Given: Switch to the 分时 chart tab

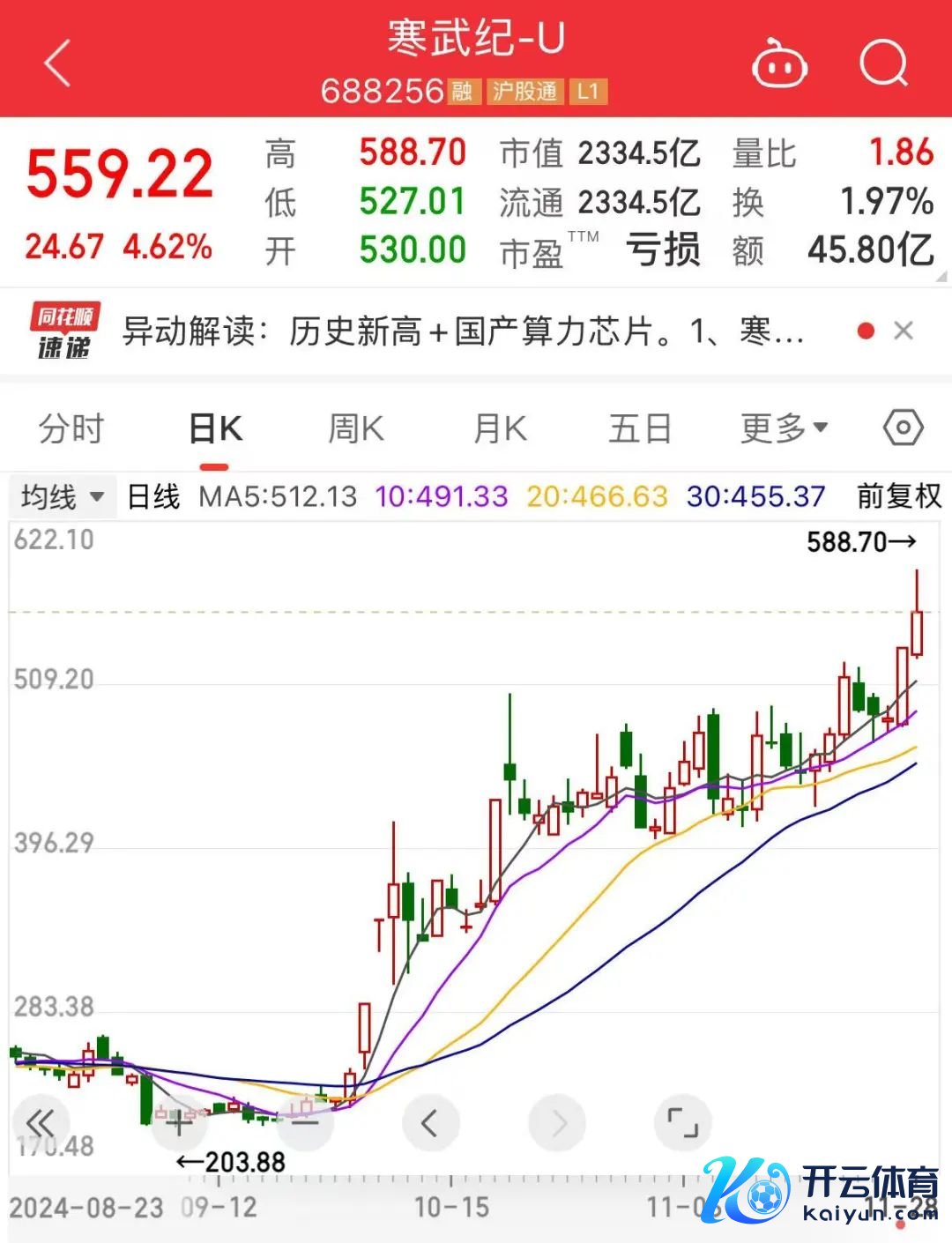Looking at the screenshot, I should point(71,429).
